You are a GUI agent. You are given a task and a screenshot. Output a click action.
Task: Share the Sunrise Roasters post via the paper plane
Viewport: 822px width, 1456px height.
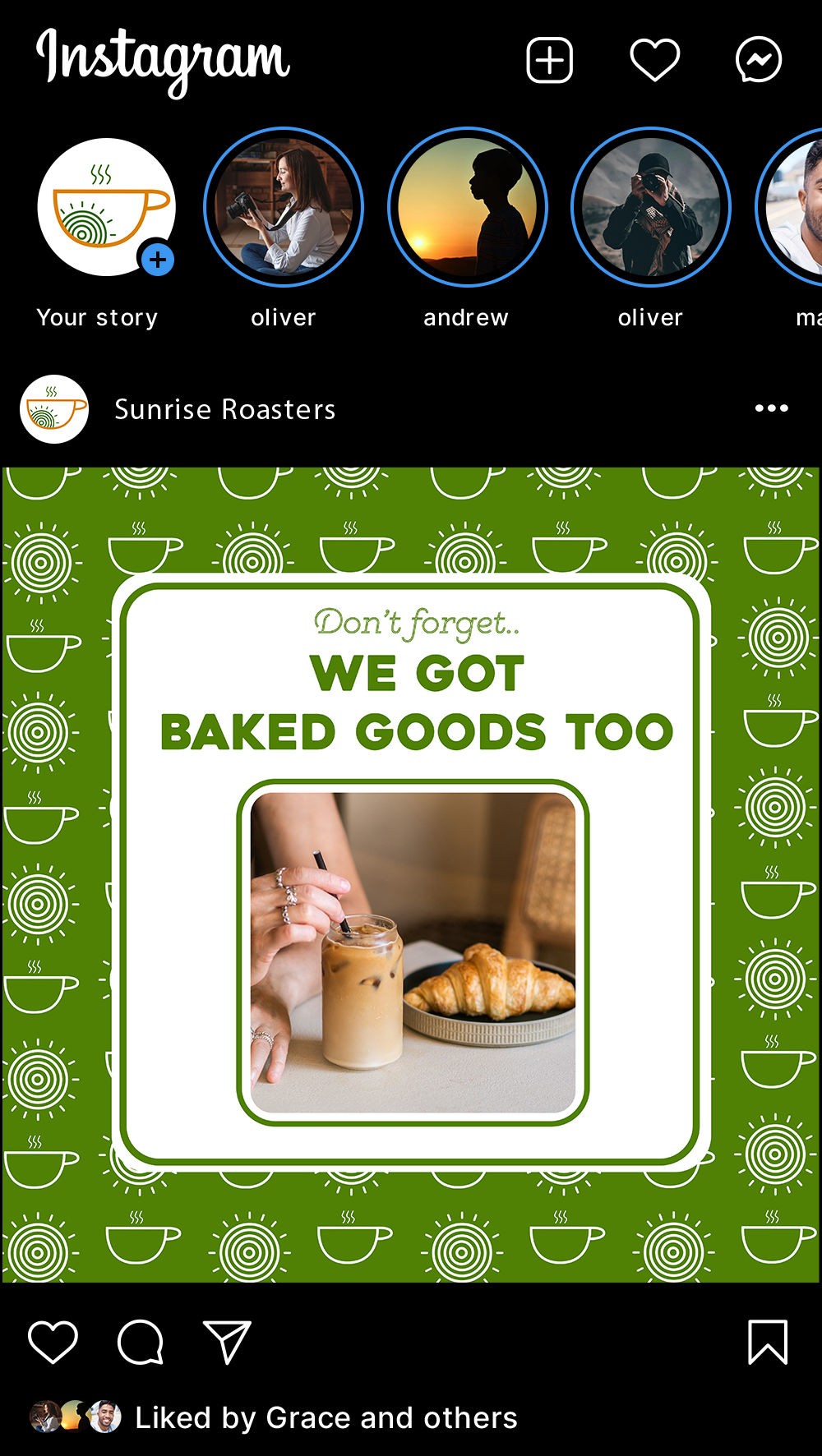[227, 1343]
